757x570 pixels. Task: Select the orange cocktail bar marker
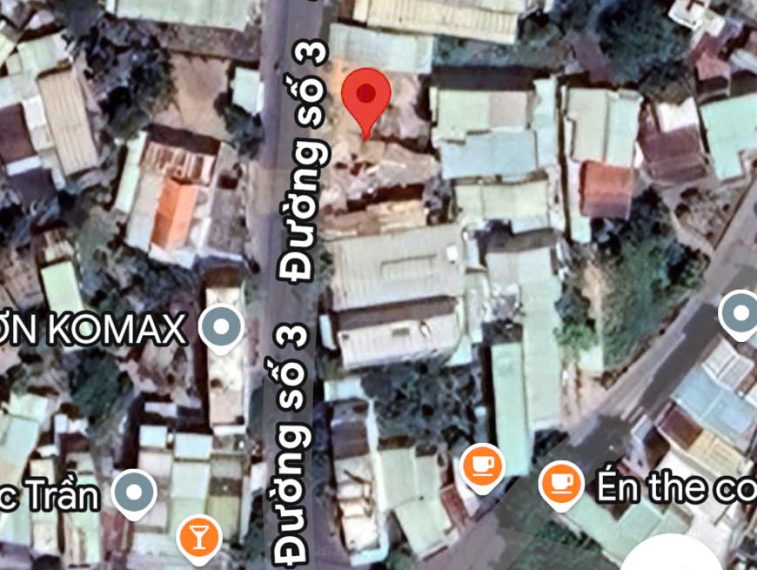coord(198,534)
